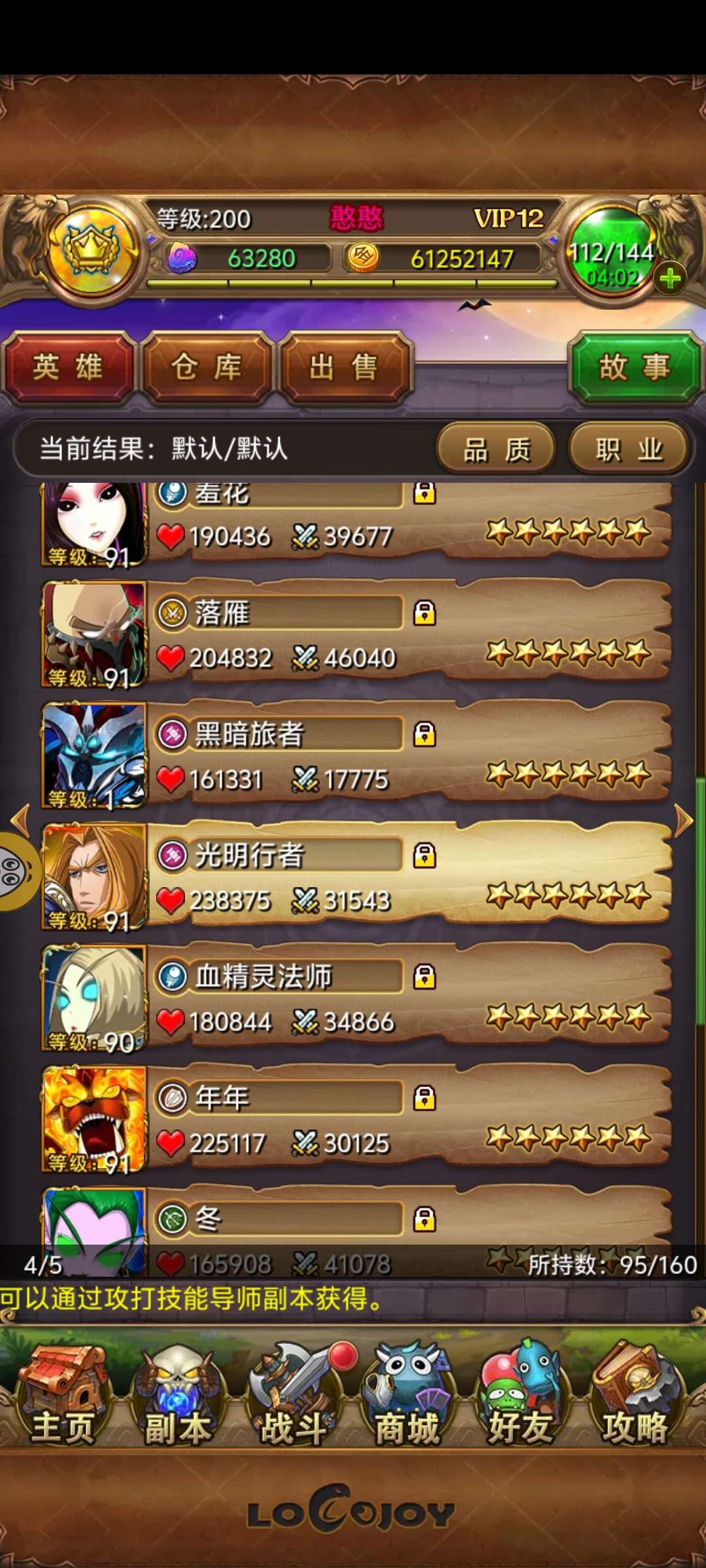Open hero 光明行者 details

[x=405, y=875]
